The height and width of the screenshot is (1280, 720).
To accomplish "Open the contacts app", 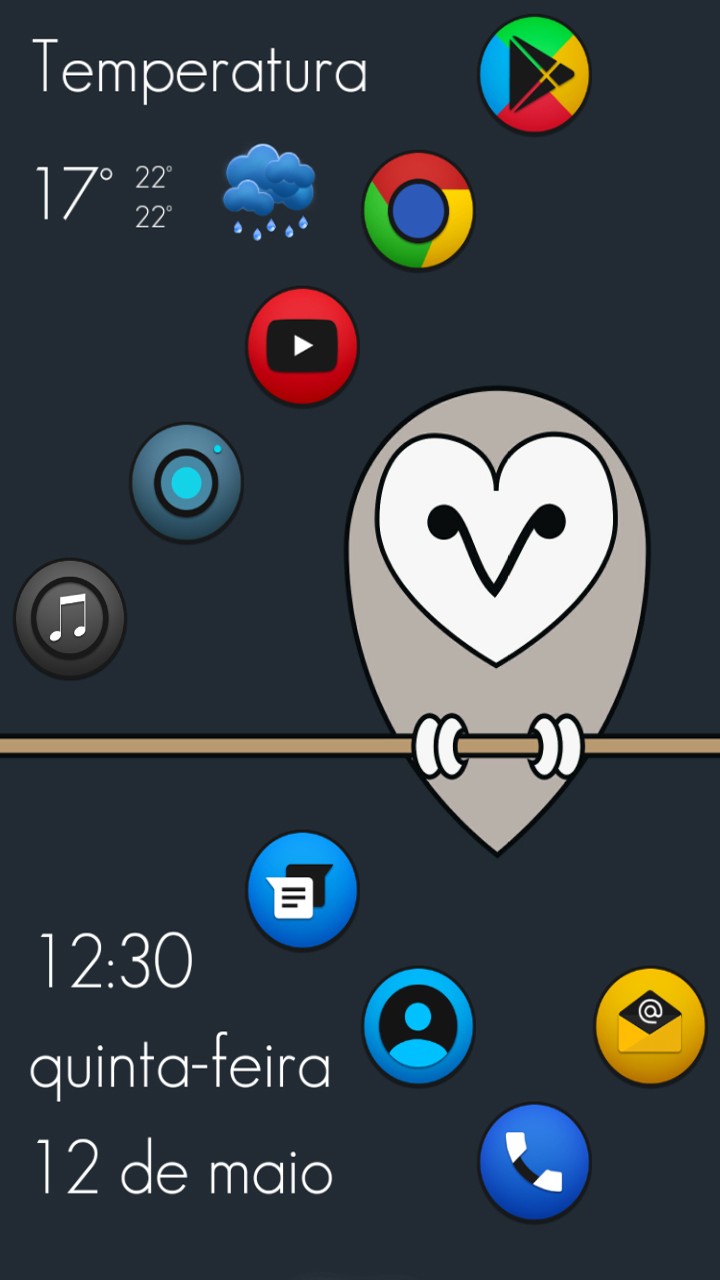I will pos(418,1027).
